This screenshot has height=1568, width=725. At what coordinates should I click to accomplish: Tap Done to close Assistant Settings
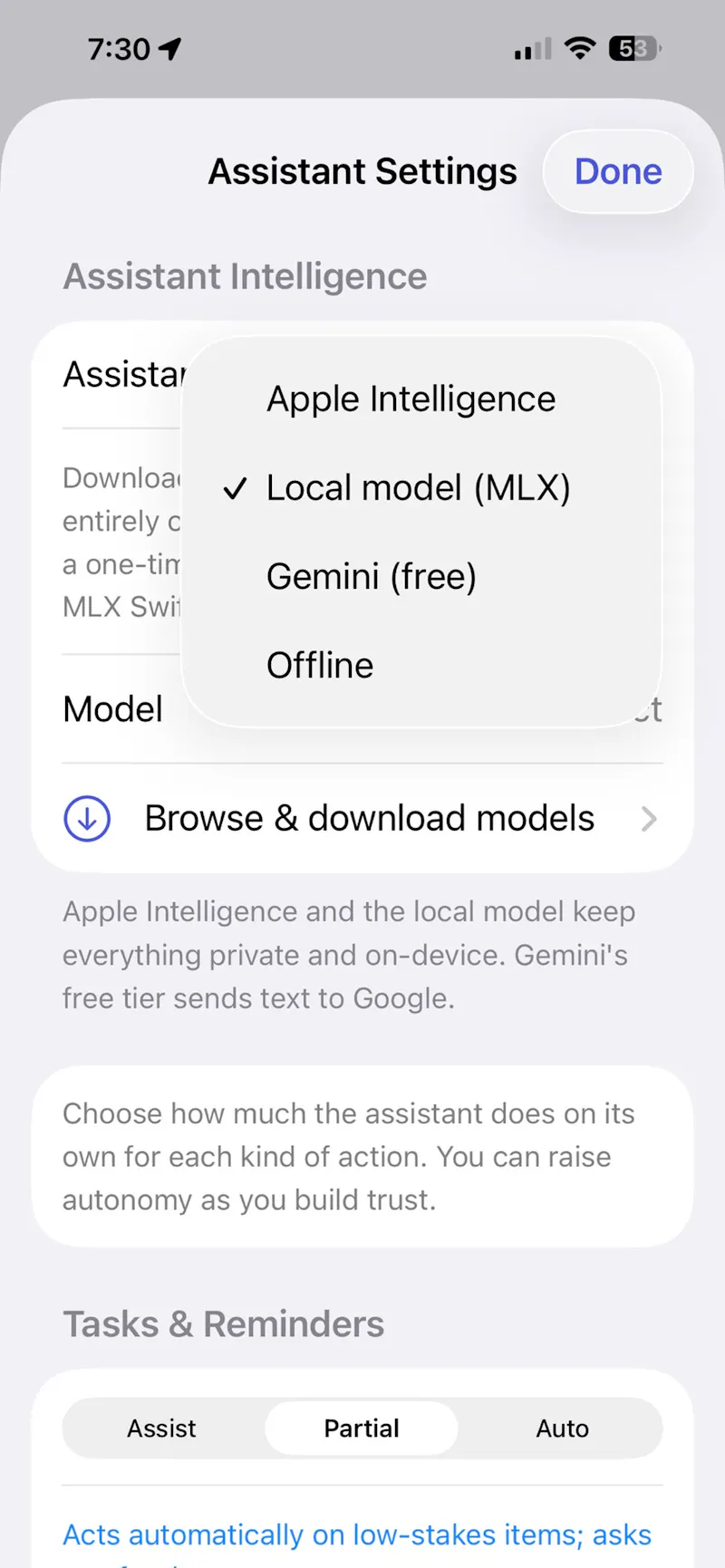point(618,171)
